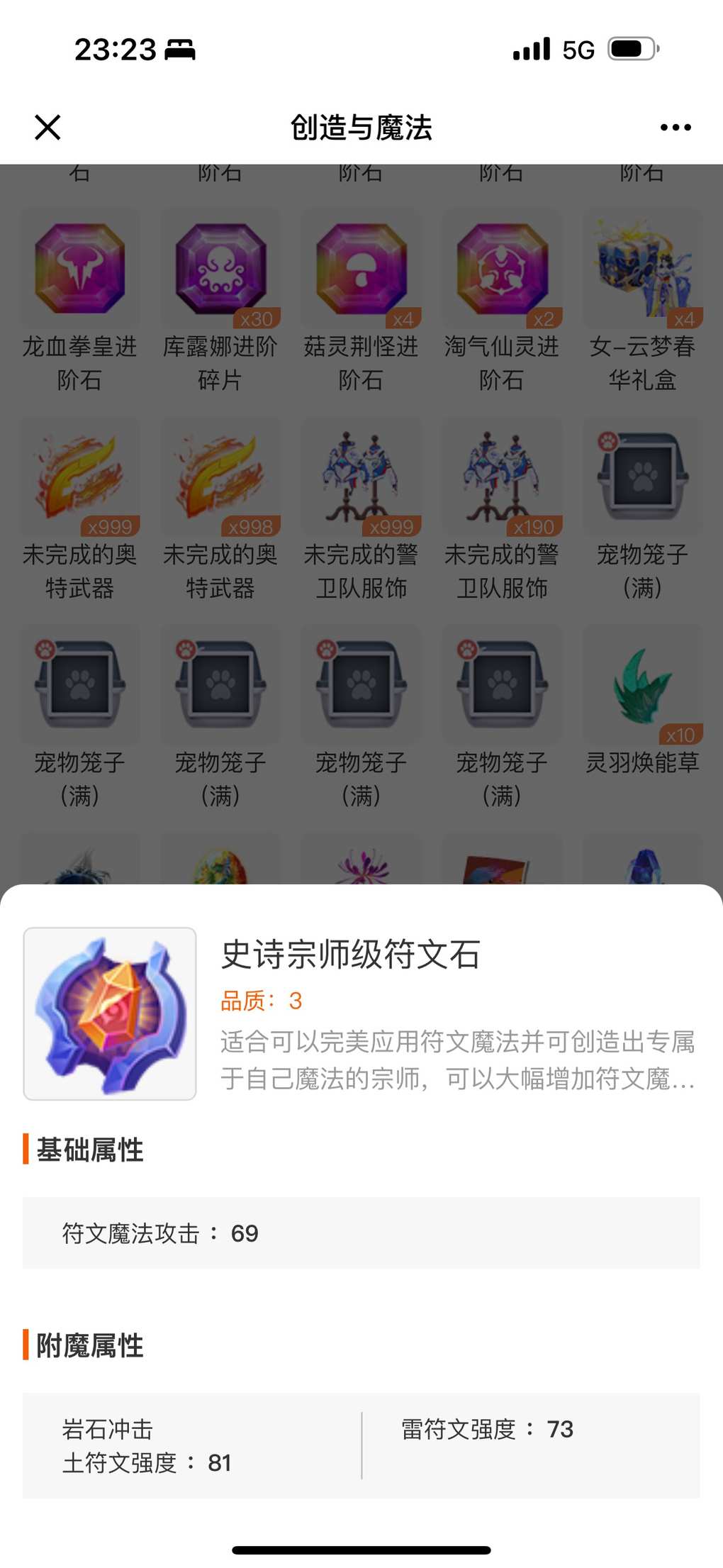Open 女-云梦春华礼盒 gift box

(x=643, y=301)
